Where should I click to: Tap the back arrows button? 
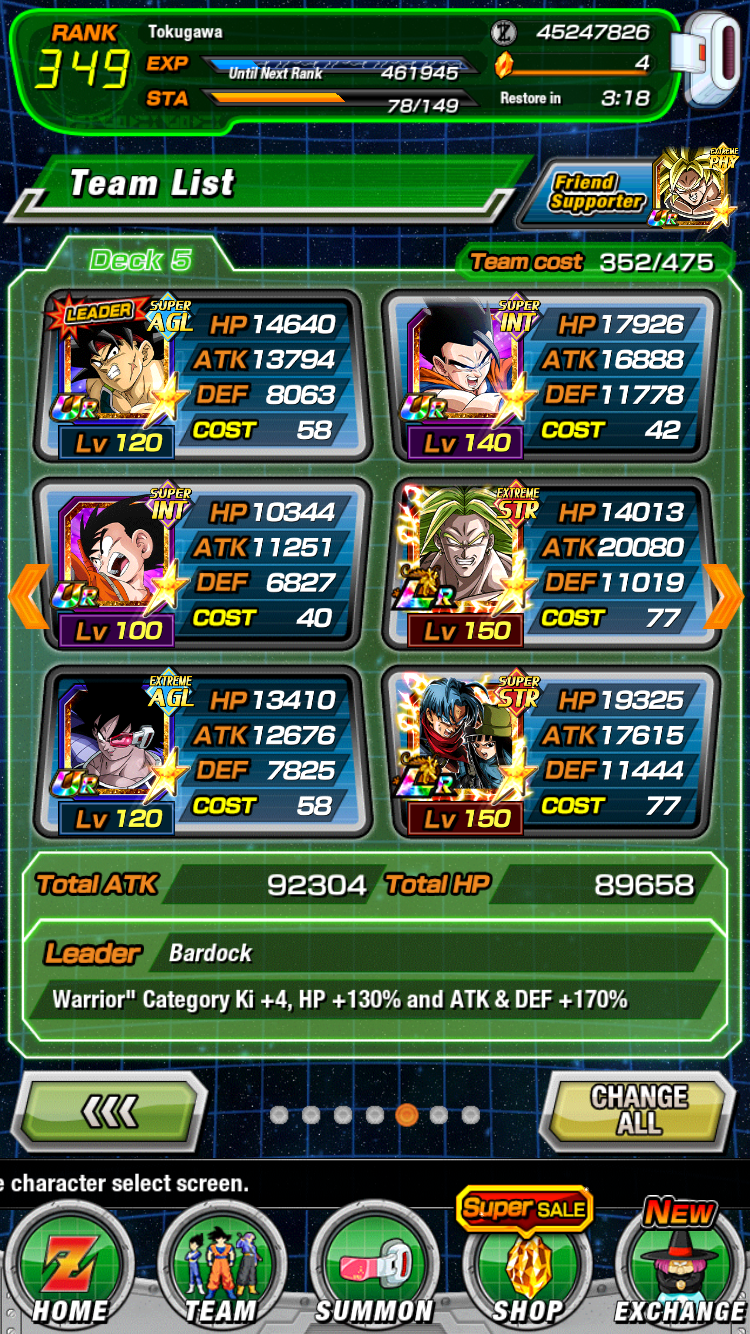point(110,1111)
